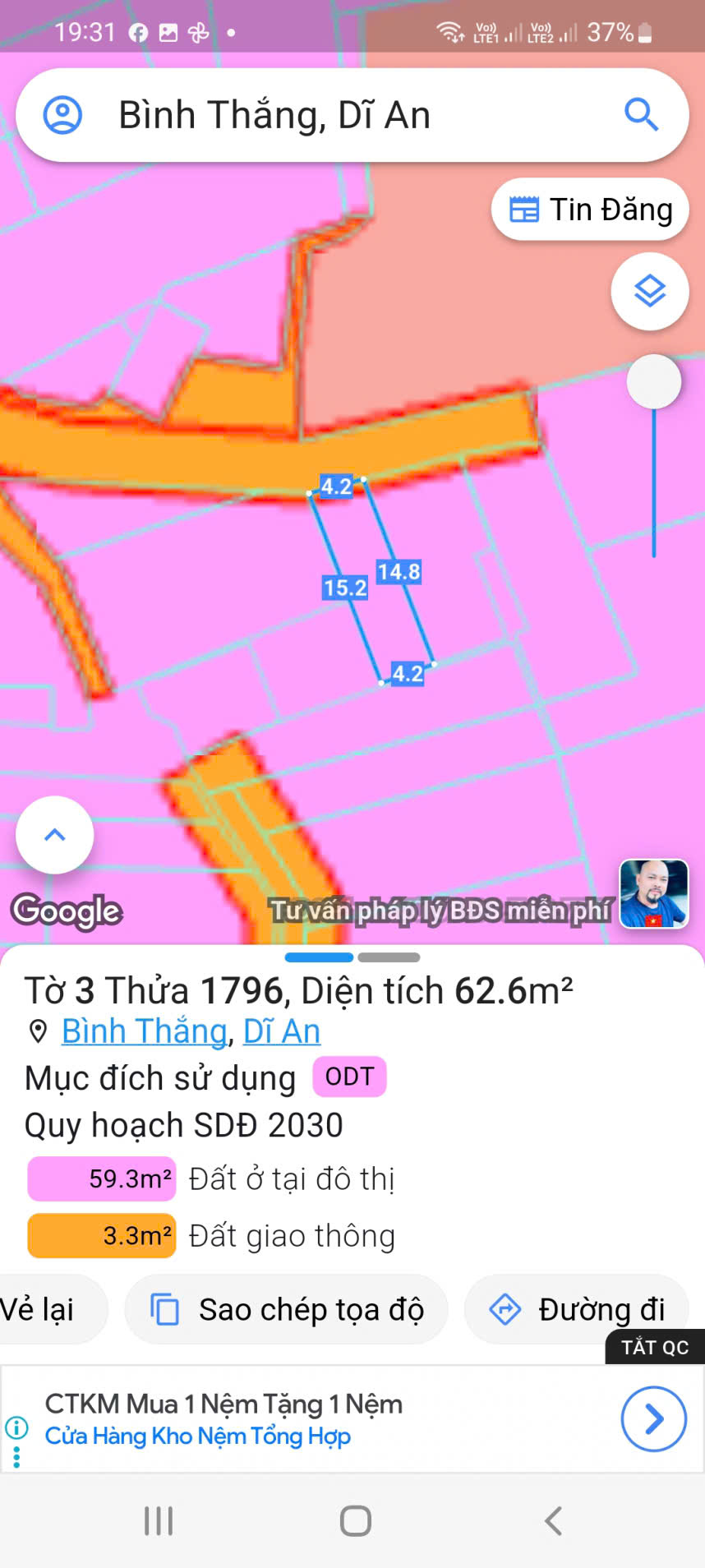This screenshot has height=1568, width=705.
Task: Turn off ads with TẮT QC
Action: point(655,1348)
